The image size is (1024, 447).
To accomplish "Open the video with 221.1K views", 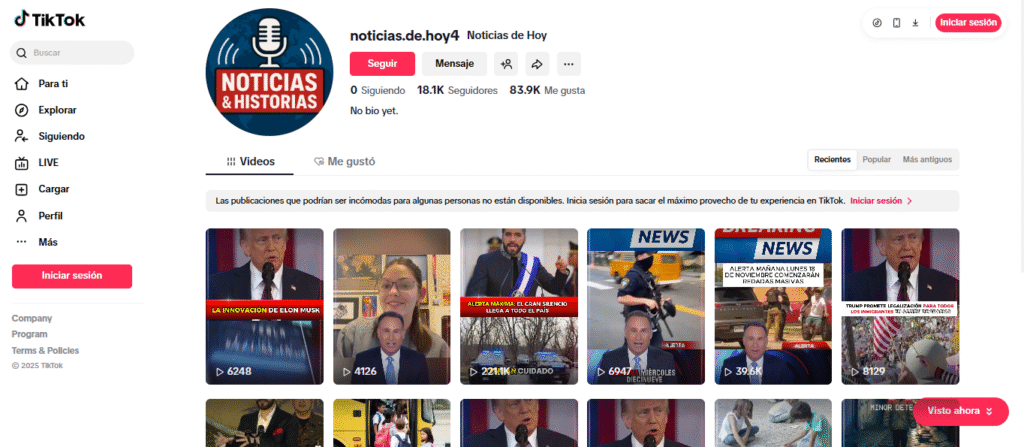I will click(x=519, y=306).
